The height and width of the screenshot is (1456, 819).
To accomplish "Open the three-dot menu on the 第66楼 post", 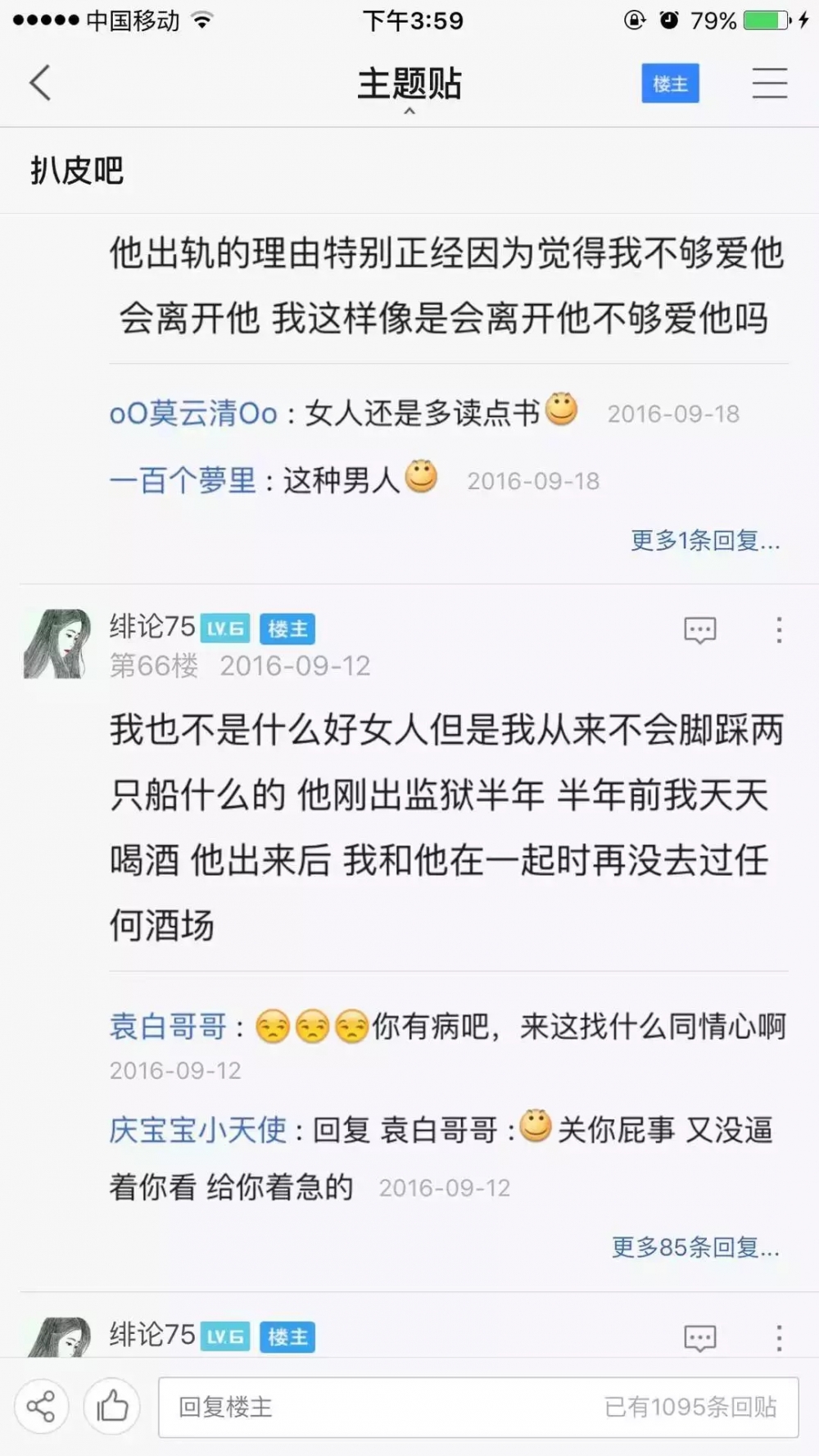I will [x=778, y=630].
